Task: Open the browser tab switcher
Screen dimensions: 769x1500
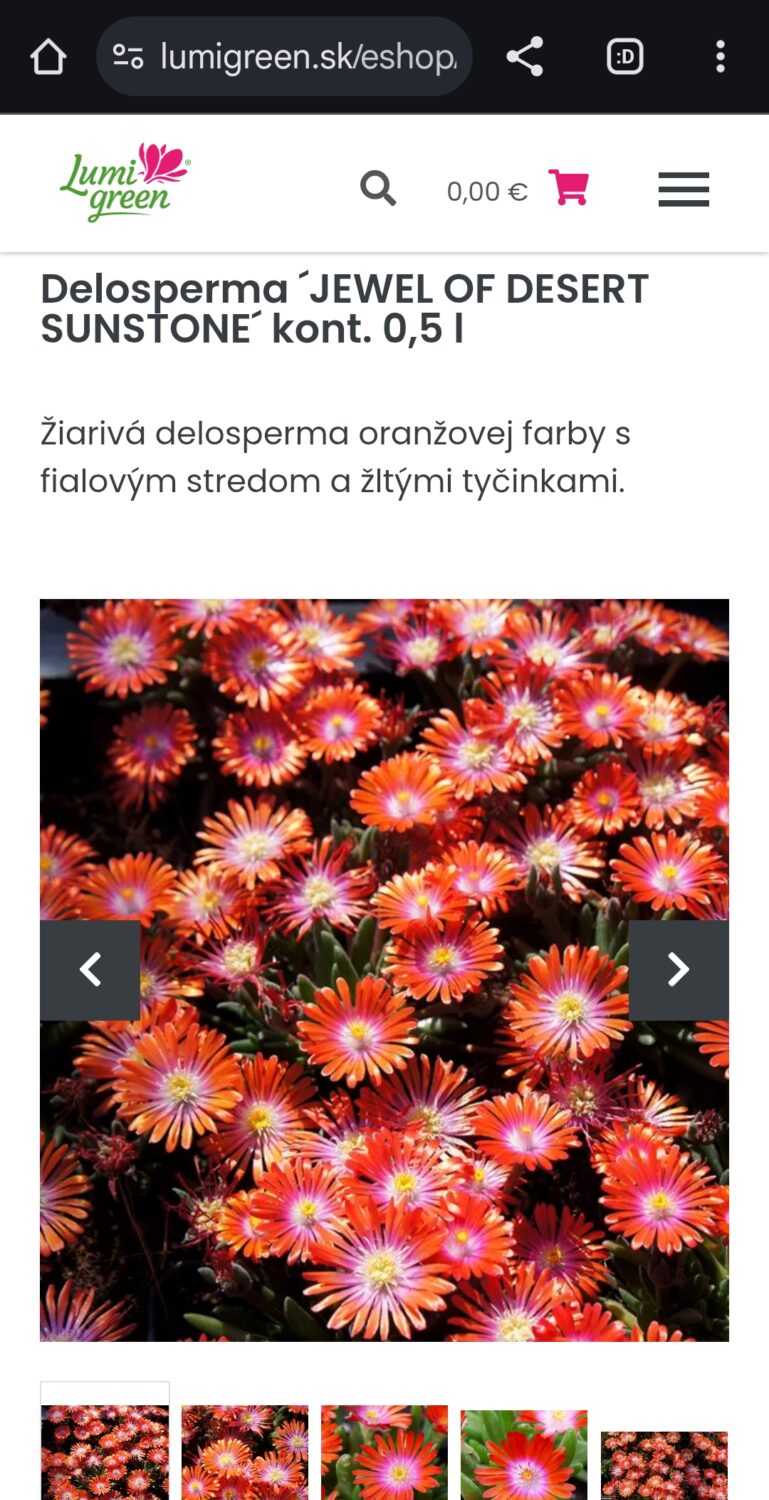Action: [x=625, y=57]
